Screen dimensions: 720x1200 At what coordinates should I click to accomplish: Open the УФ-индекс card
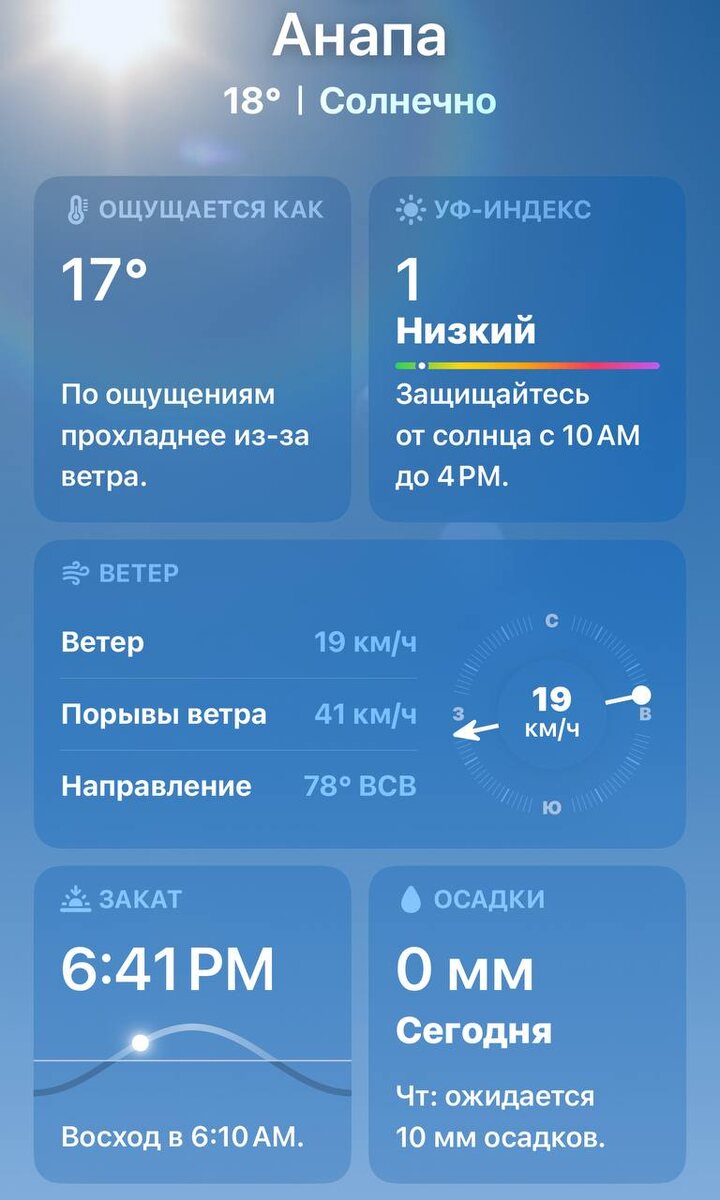click(x=527, y=348)
